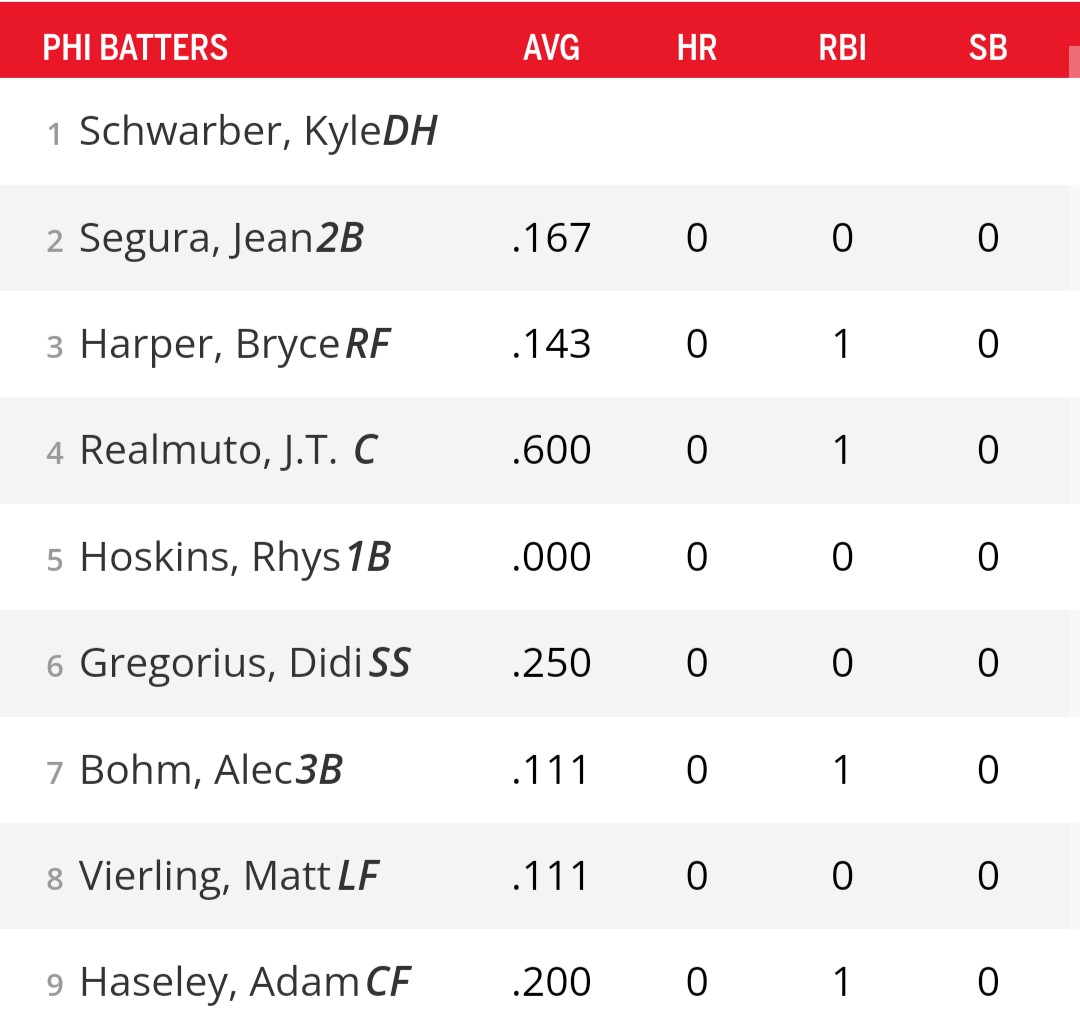Select Jean Segura in the lineup
1080x1034 pixels.
pyautogui.click(x=196, y=239)
